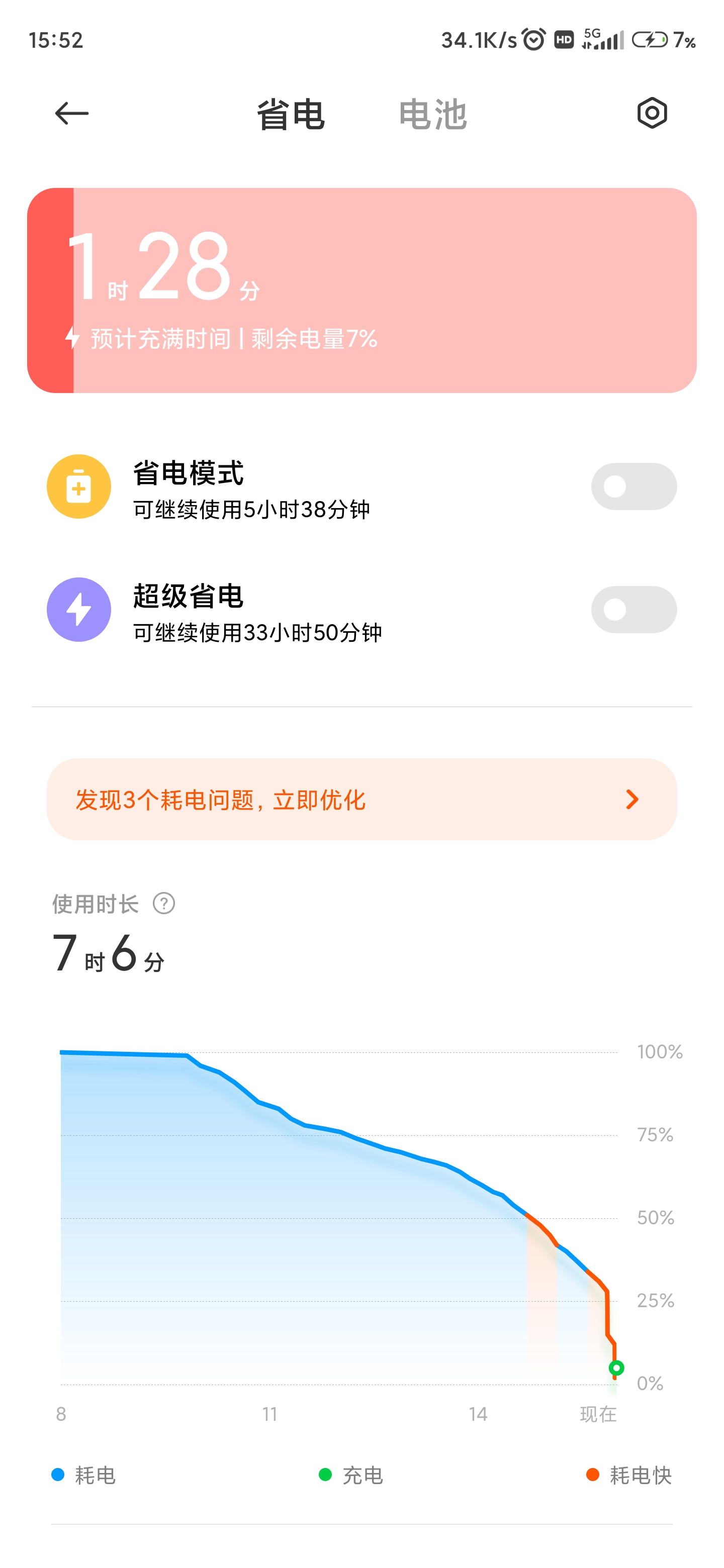Tap the help icon beside 使用时长

164,903
